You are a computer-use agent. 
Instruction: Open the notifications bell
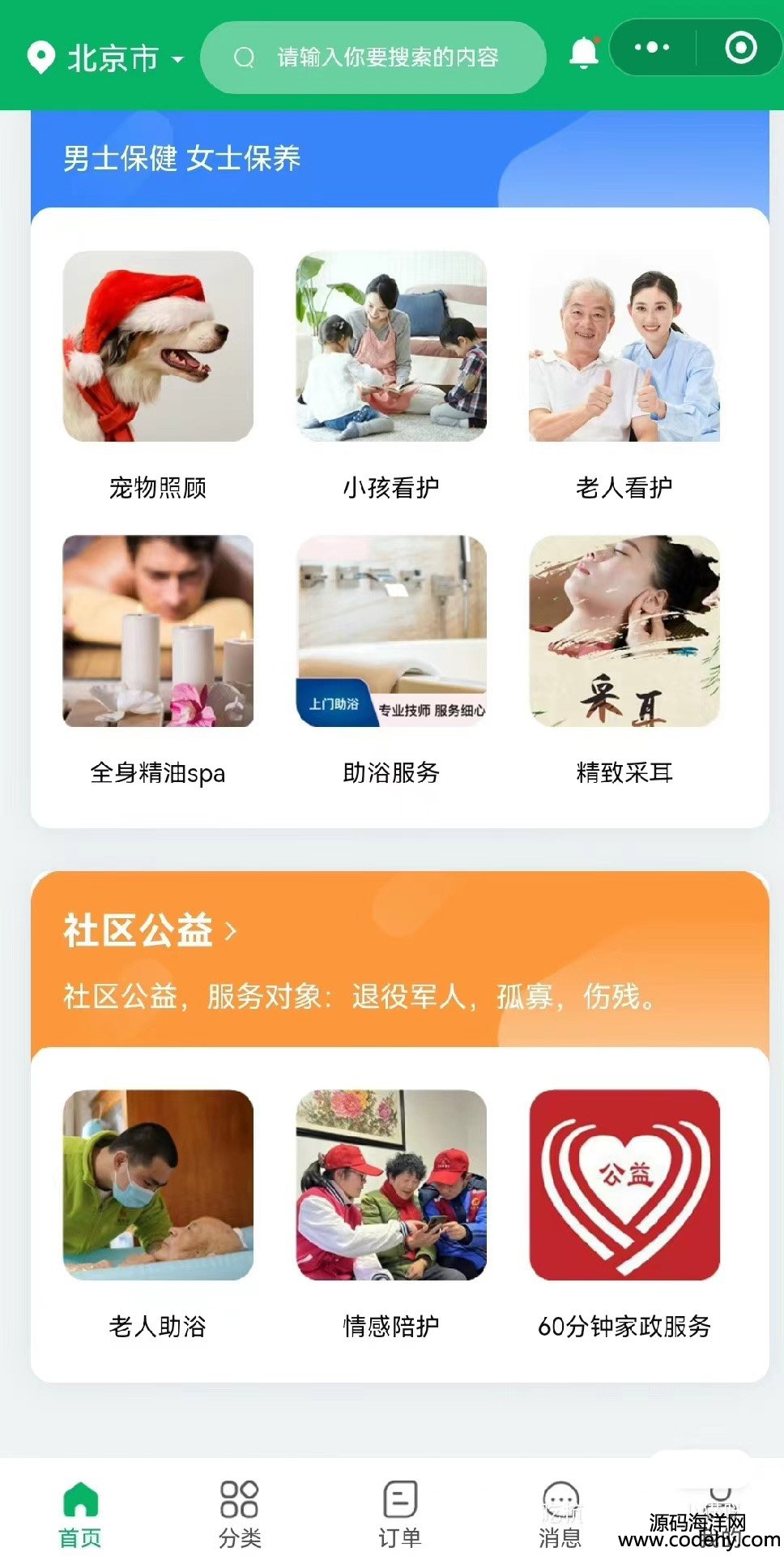(584, 53)
